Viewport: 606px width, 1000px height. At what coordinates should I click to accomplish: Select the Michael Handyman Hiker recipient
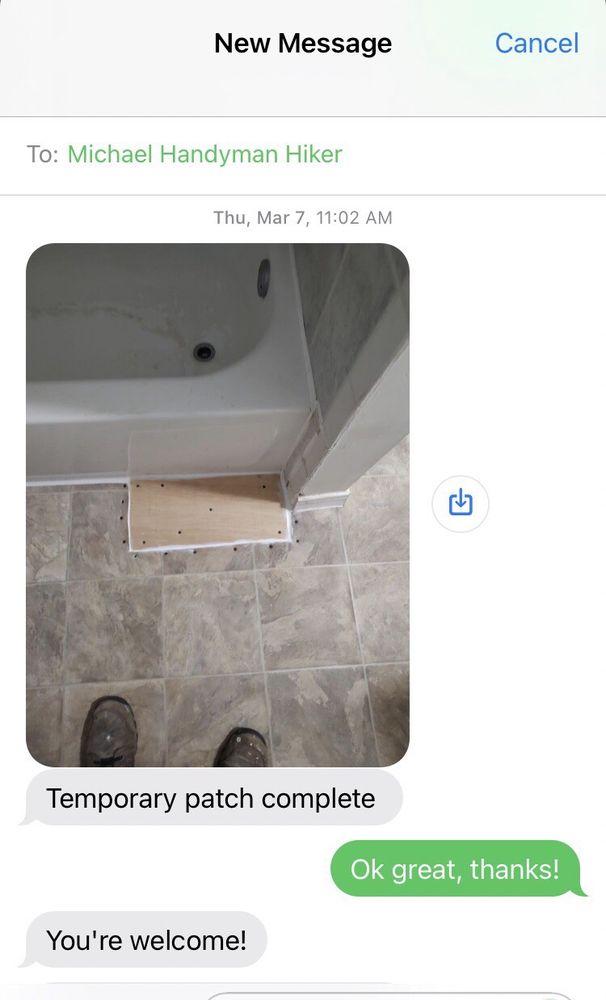pos(205,154)
